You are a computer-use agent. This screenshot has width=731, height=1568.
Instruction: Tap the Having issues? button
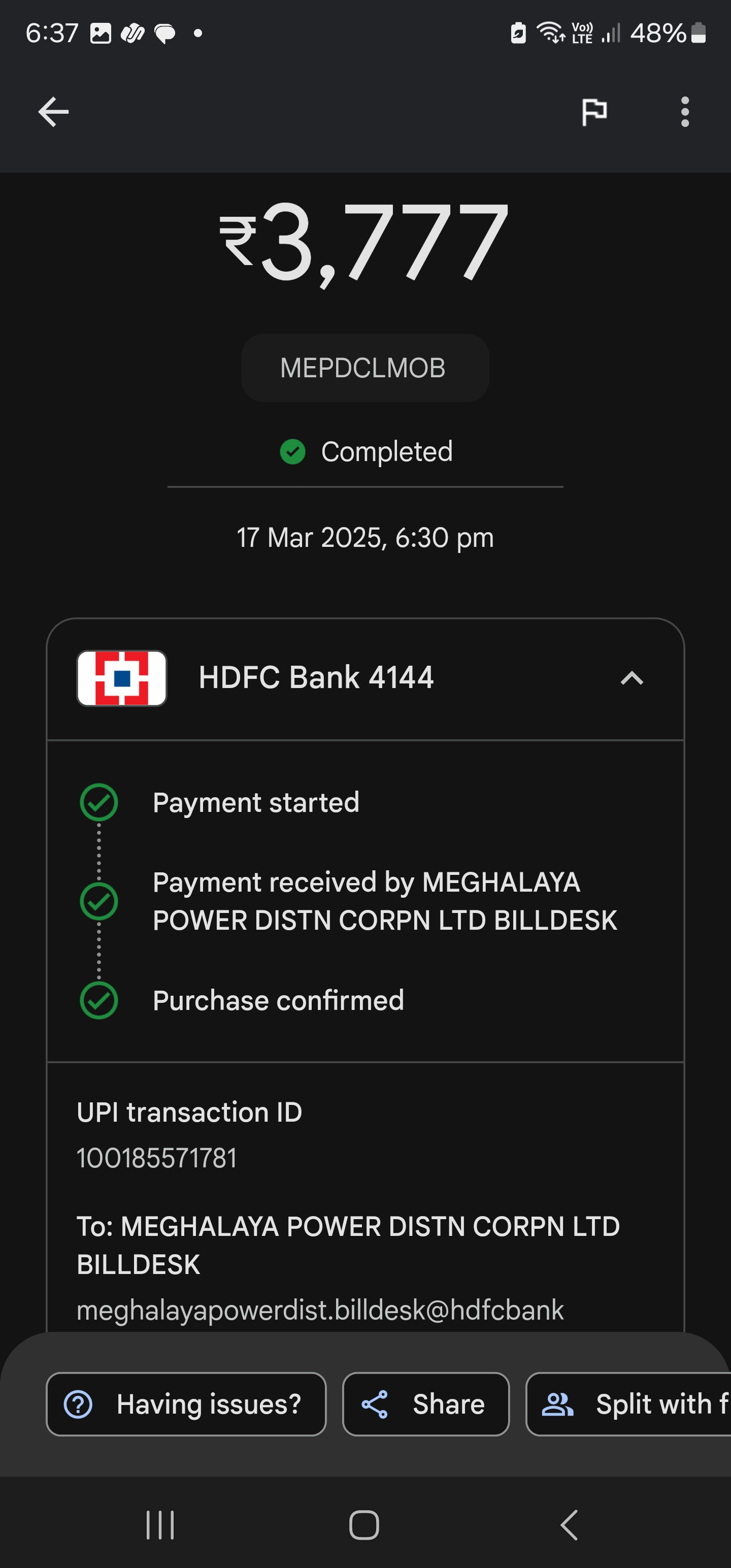[x=186, y=1404]
